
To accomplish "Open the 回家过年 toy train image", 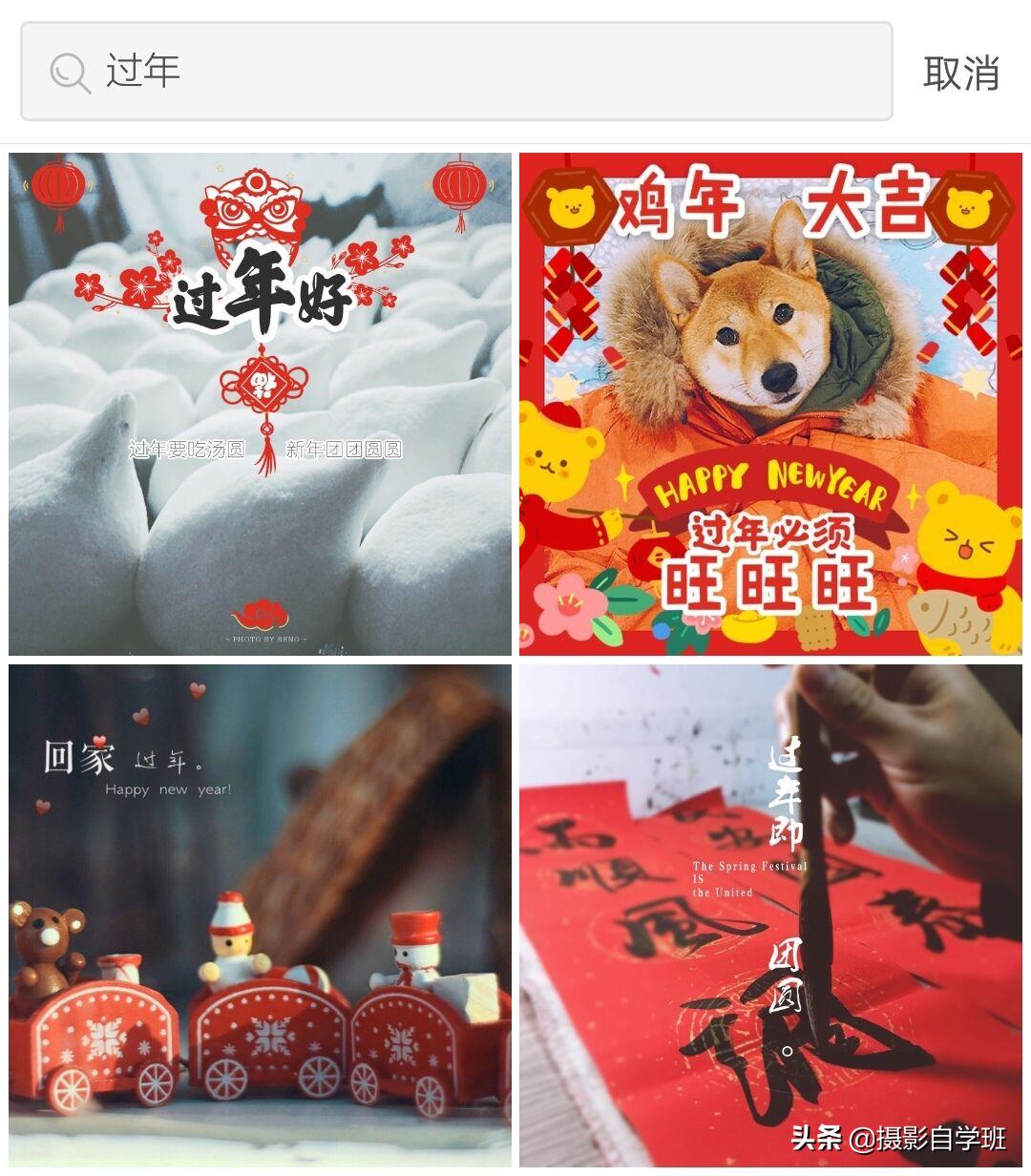I will point(258,916).
